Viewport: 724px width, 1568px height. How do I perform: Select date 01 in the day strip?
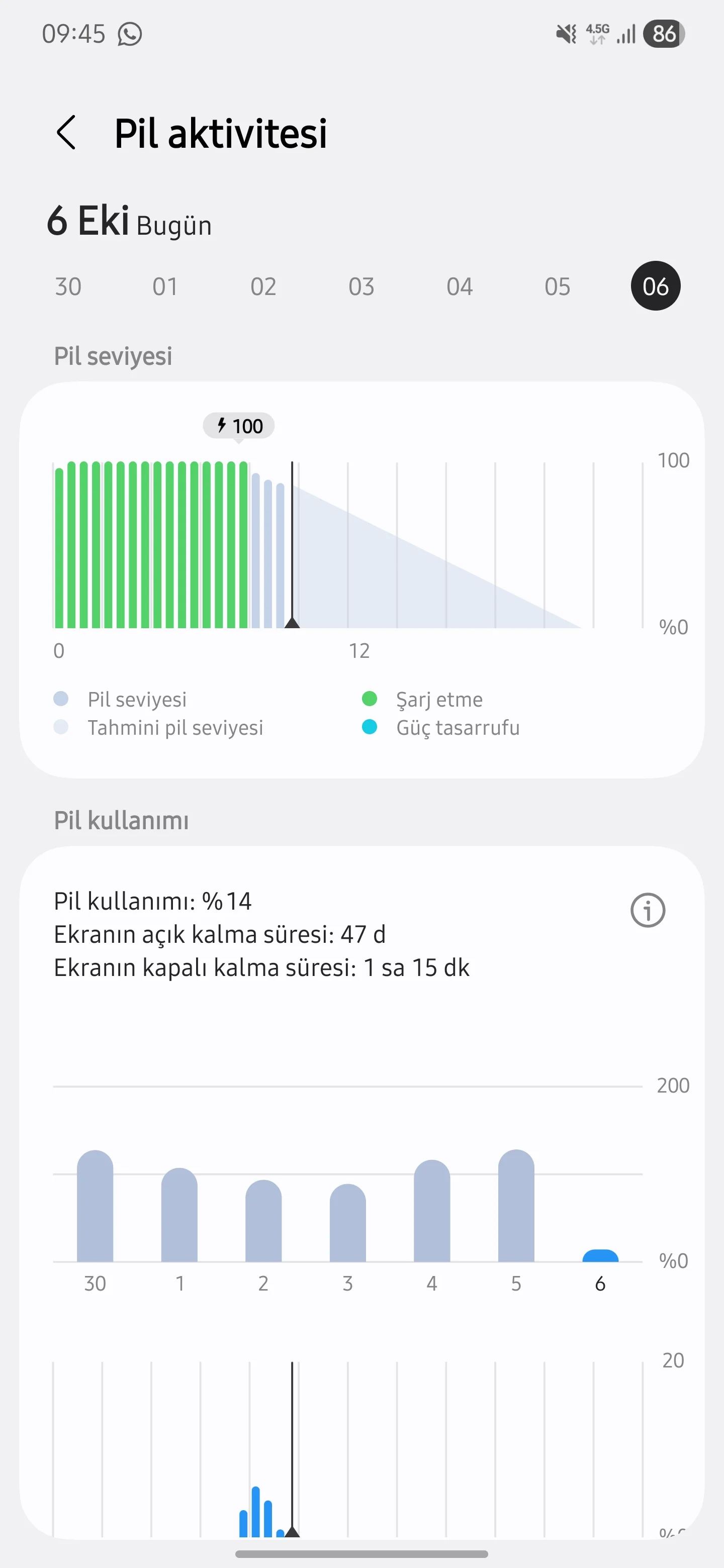pos(165,286)
